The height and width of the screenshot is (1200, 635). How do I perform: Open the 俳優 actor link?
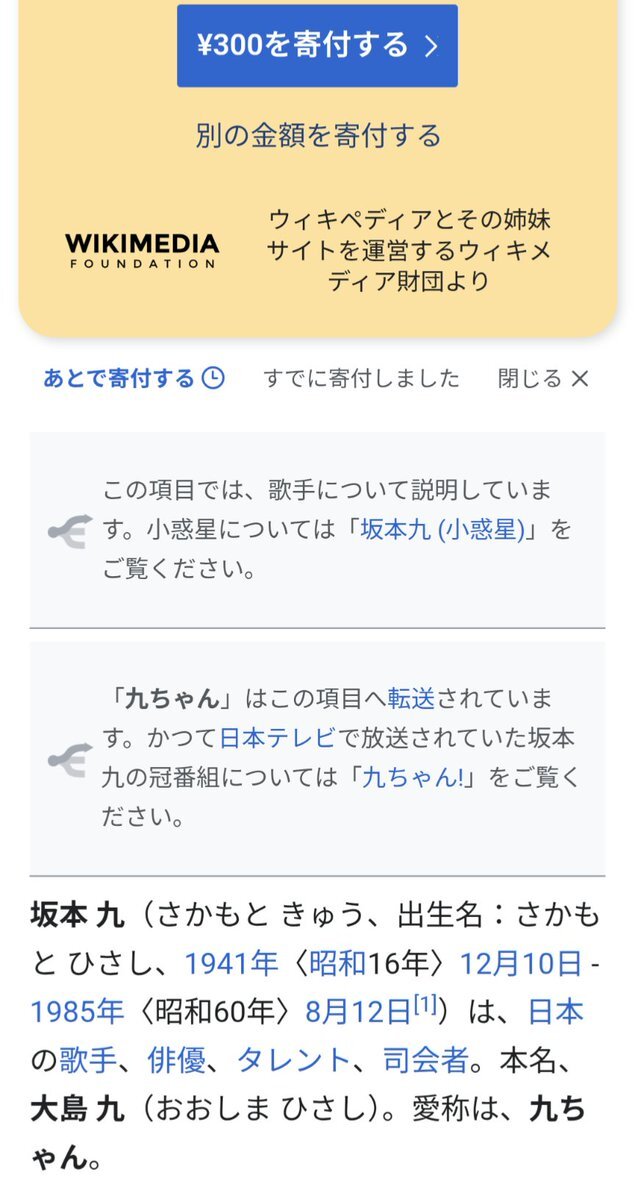tap(176, 1060)
